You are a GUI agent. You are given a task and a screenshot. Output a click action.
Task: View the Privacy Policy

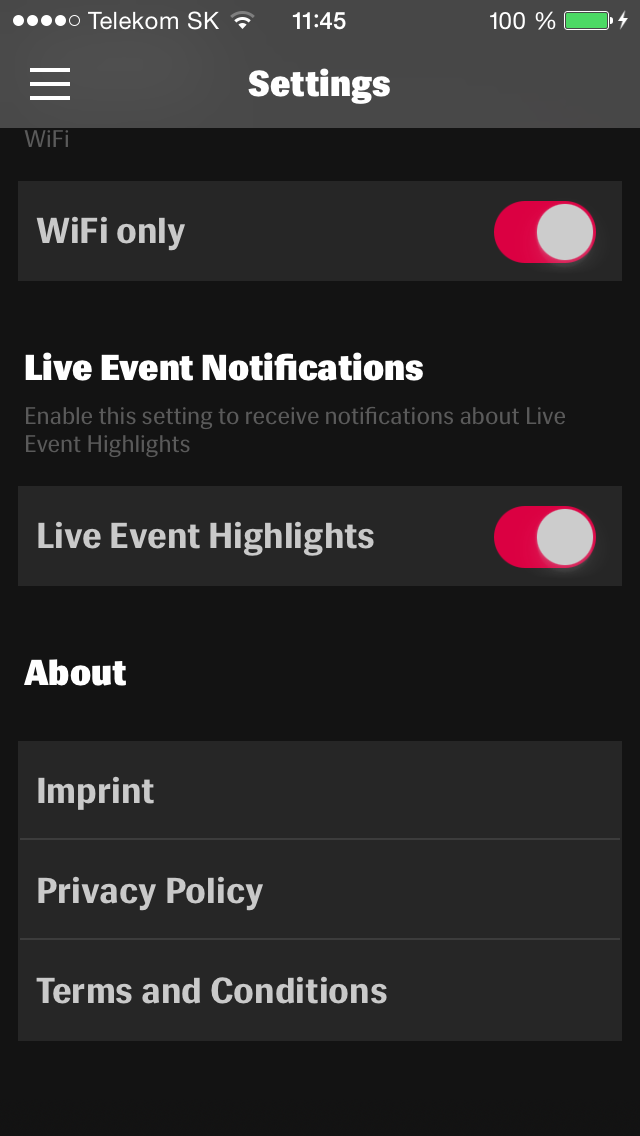319,890
